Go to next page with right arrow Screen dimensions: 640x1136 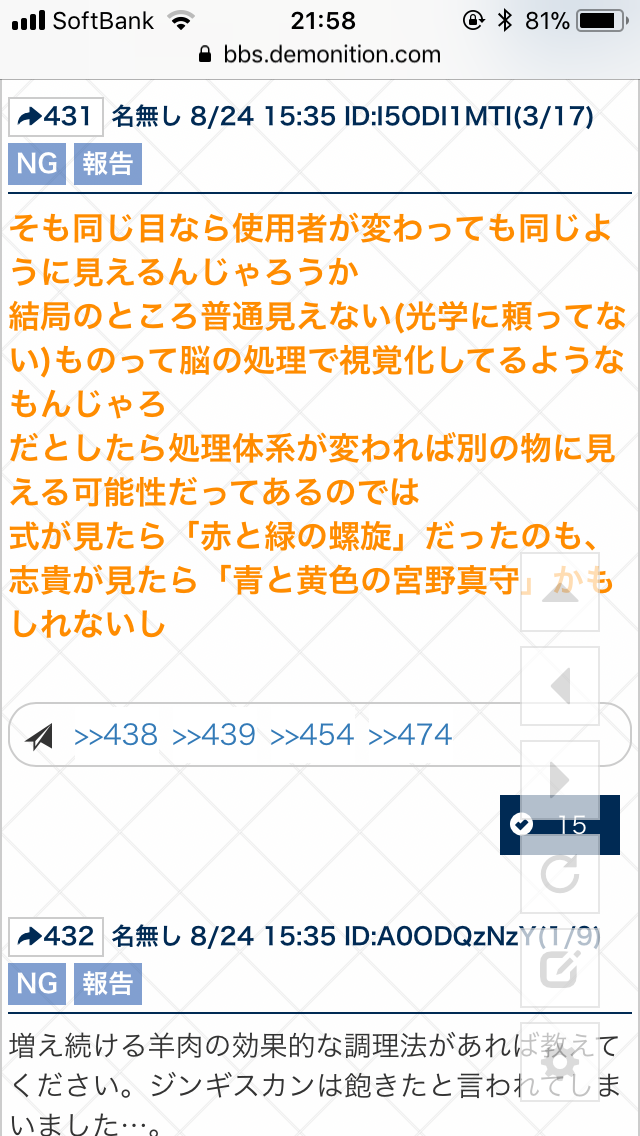(x=560, y=780)
